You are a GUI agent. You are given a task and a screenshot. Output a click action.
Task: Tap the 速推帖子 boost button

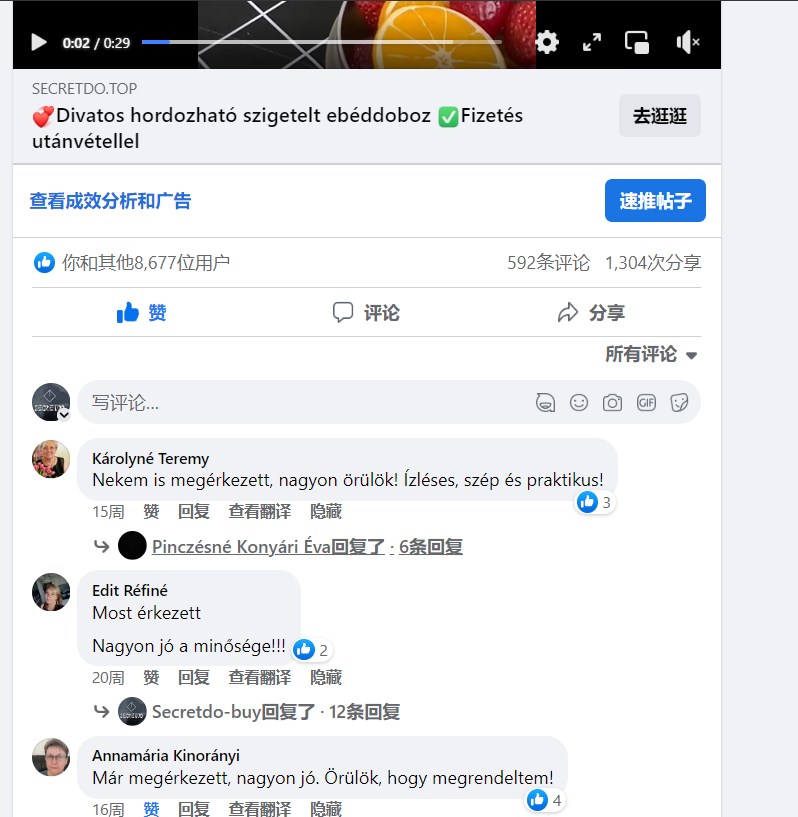[655, 201]
